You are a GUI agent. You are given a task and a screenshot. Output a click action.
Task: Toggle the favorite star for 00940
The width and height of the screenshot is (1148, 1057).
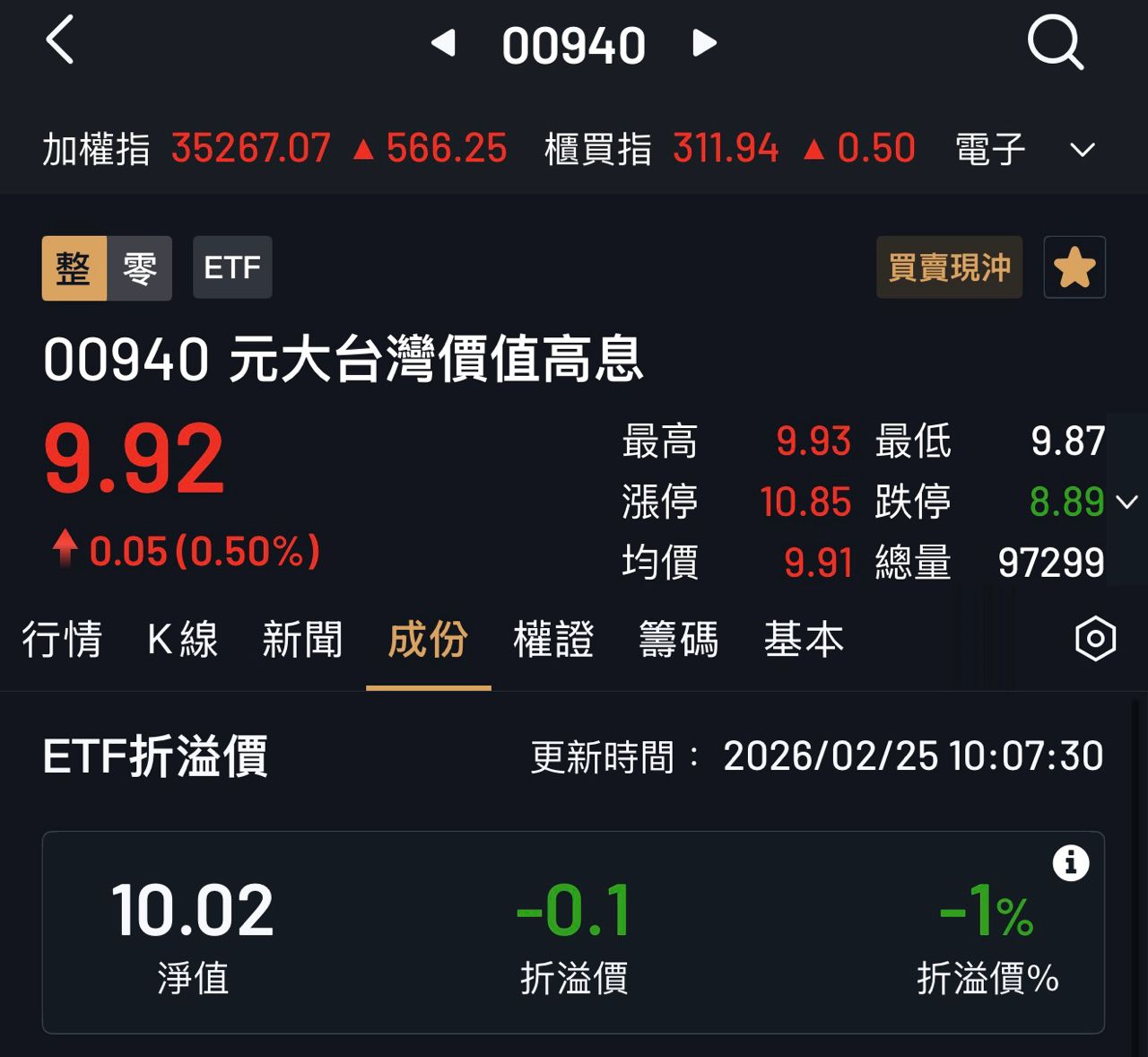click(x=1074, y=267)
